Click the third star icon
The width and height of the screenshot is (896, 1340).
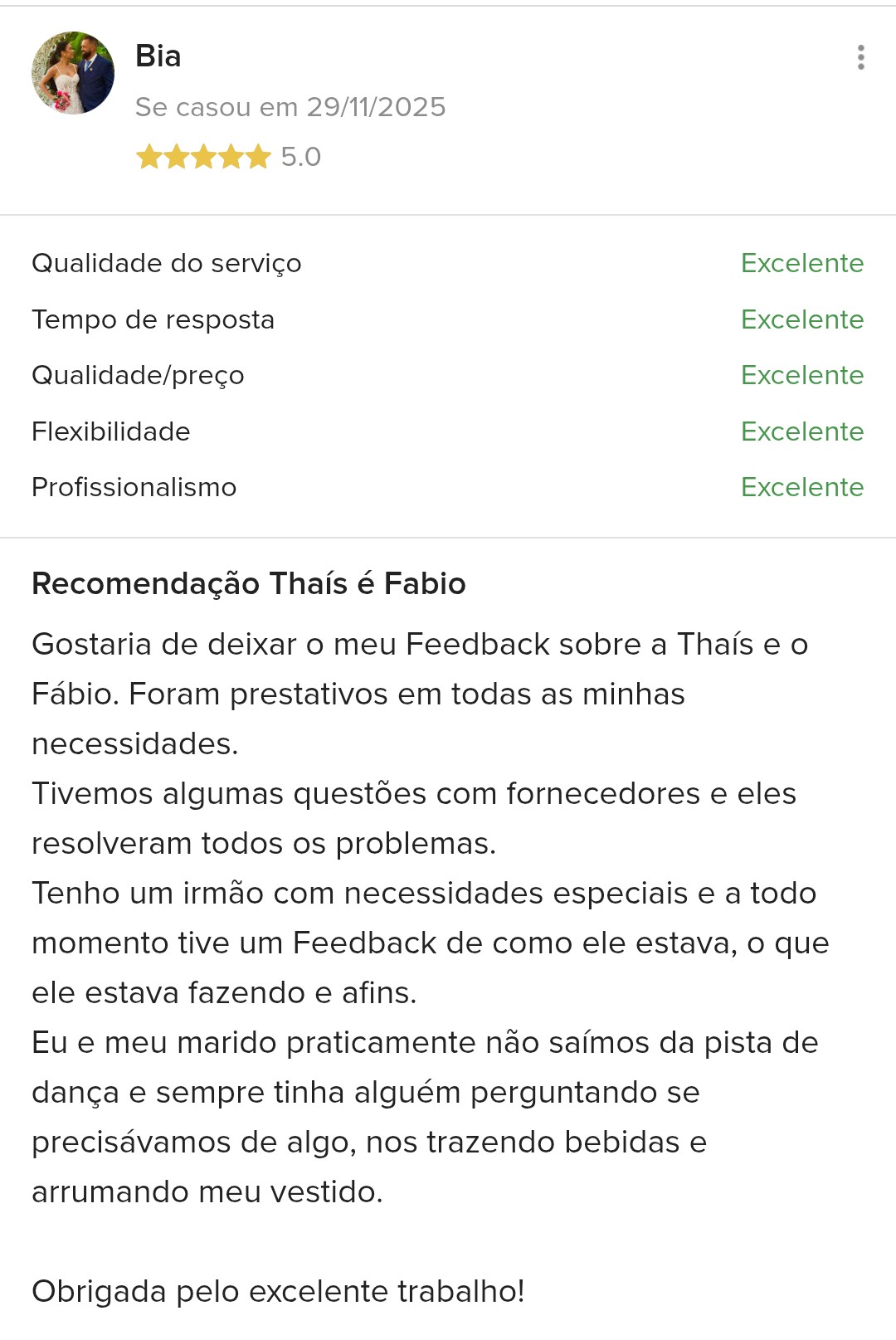tap(203, 154)
